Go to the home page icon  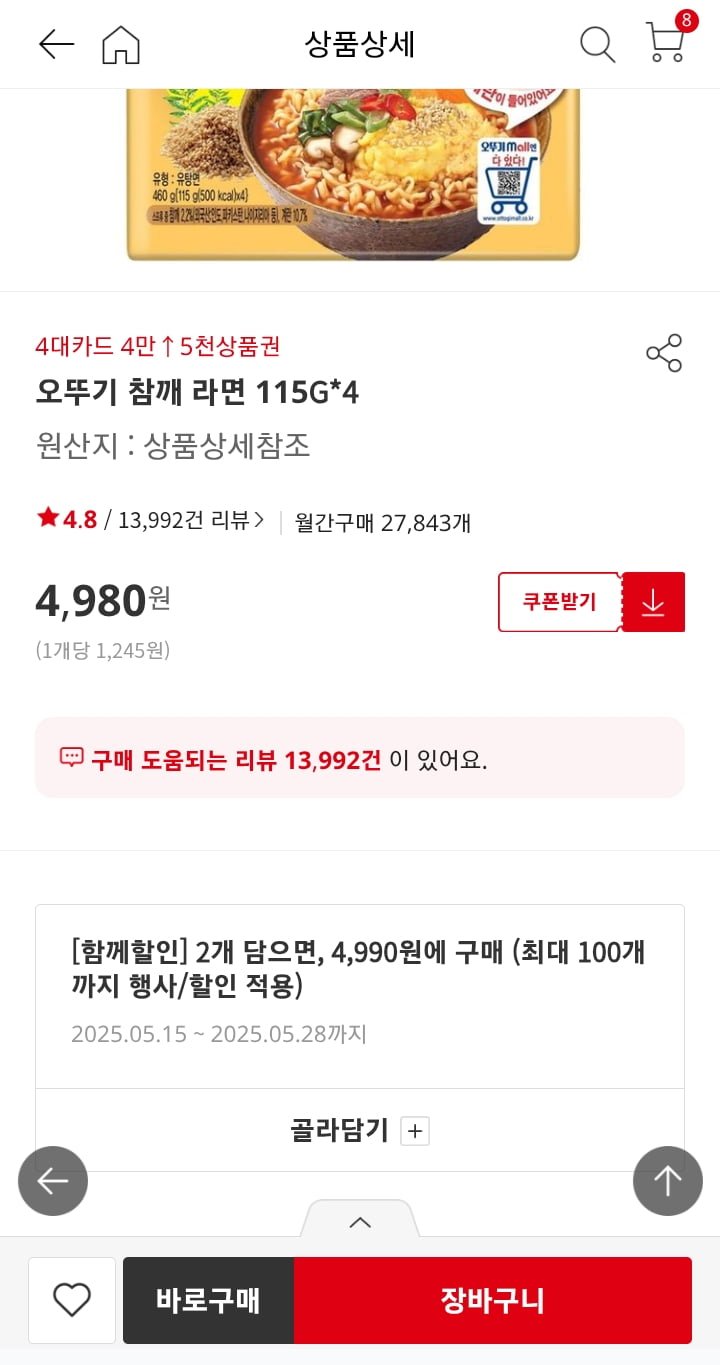tap(121, 44)
